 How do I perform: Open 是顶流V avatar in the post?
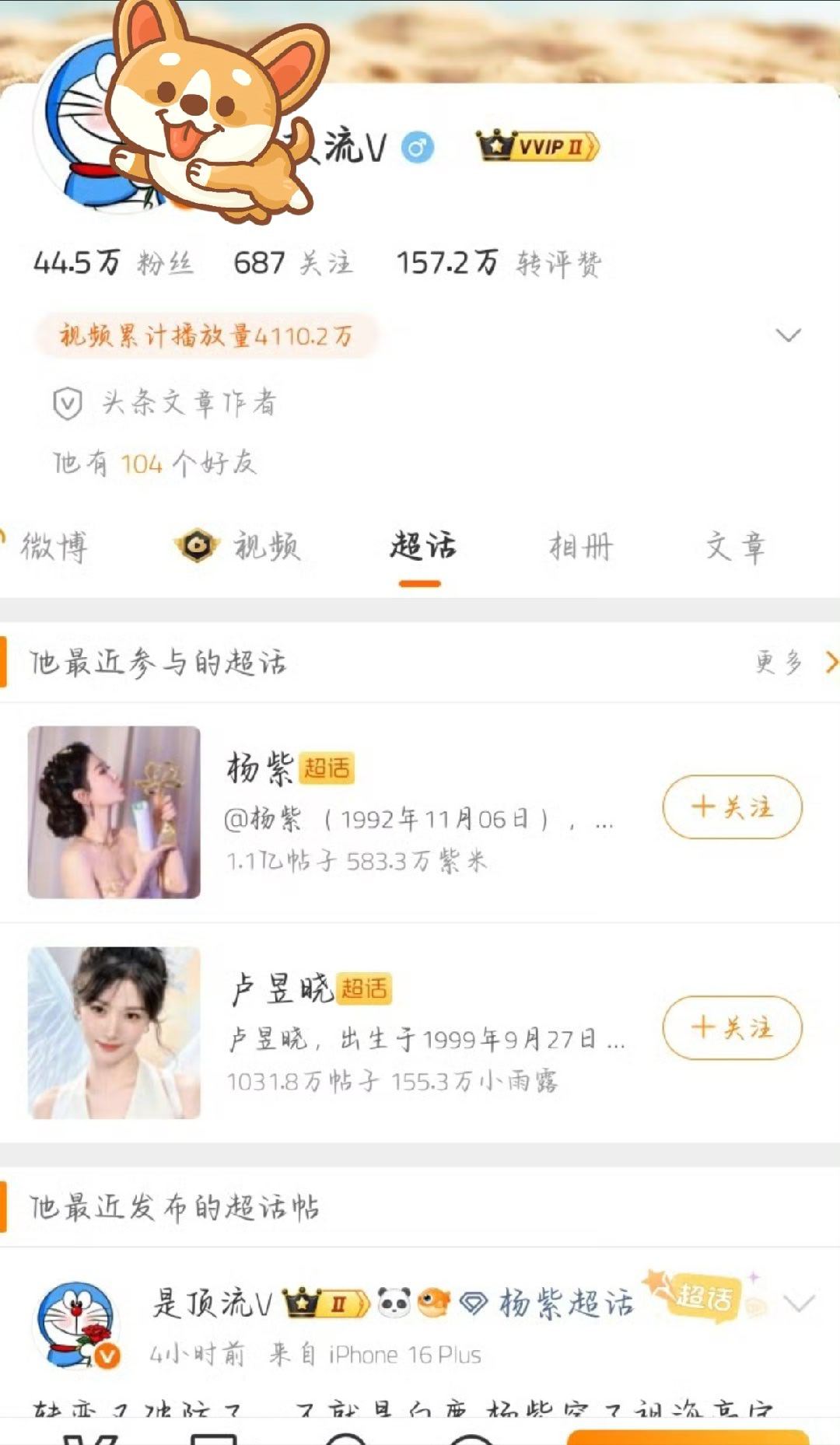[x=78, y=1325]
